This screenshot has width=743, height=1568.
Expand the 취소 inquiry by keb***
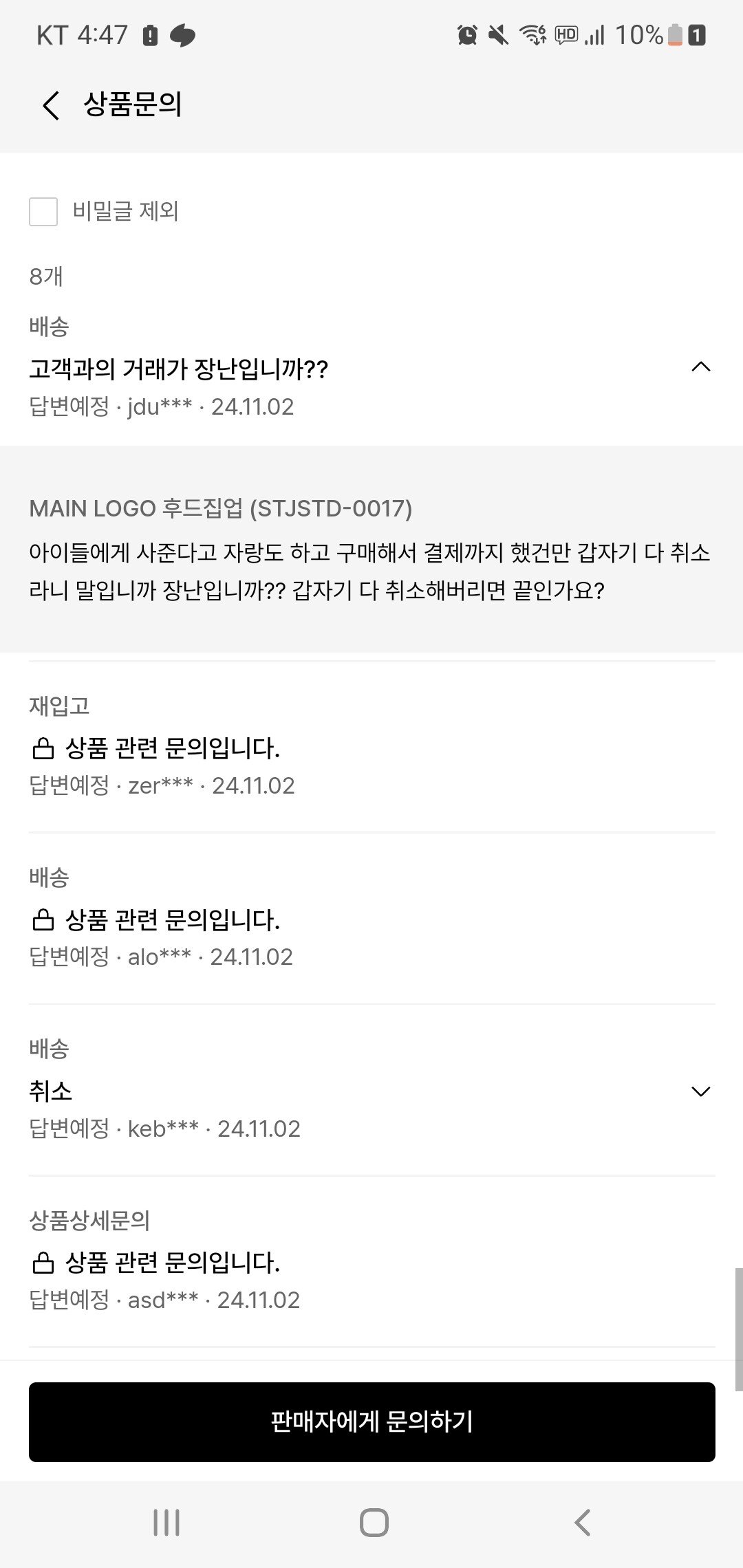[x=700, y=1091]
